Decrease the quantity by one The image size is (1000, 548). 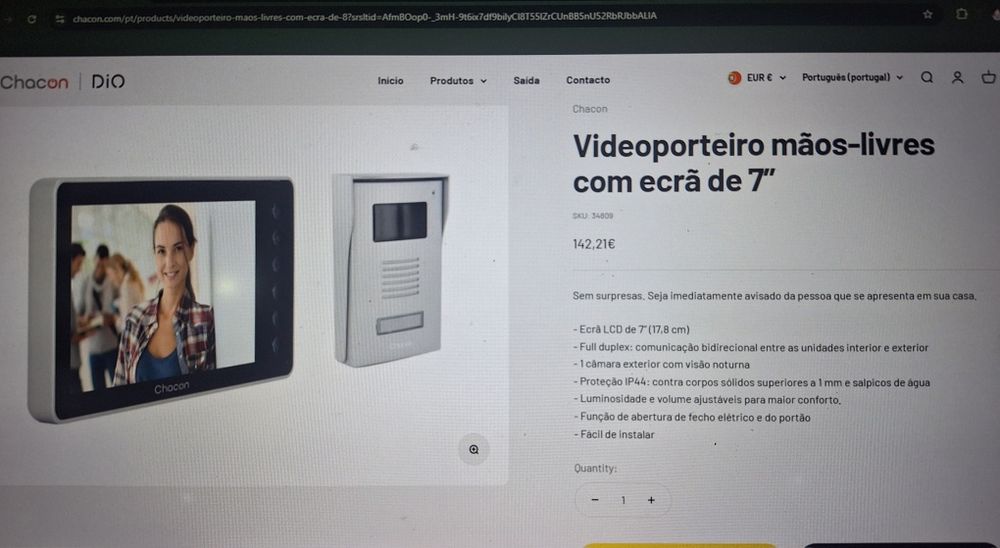595,500
